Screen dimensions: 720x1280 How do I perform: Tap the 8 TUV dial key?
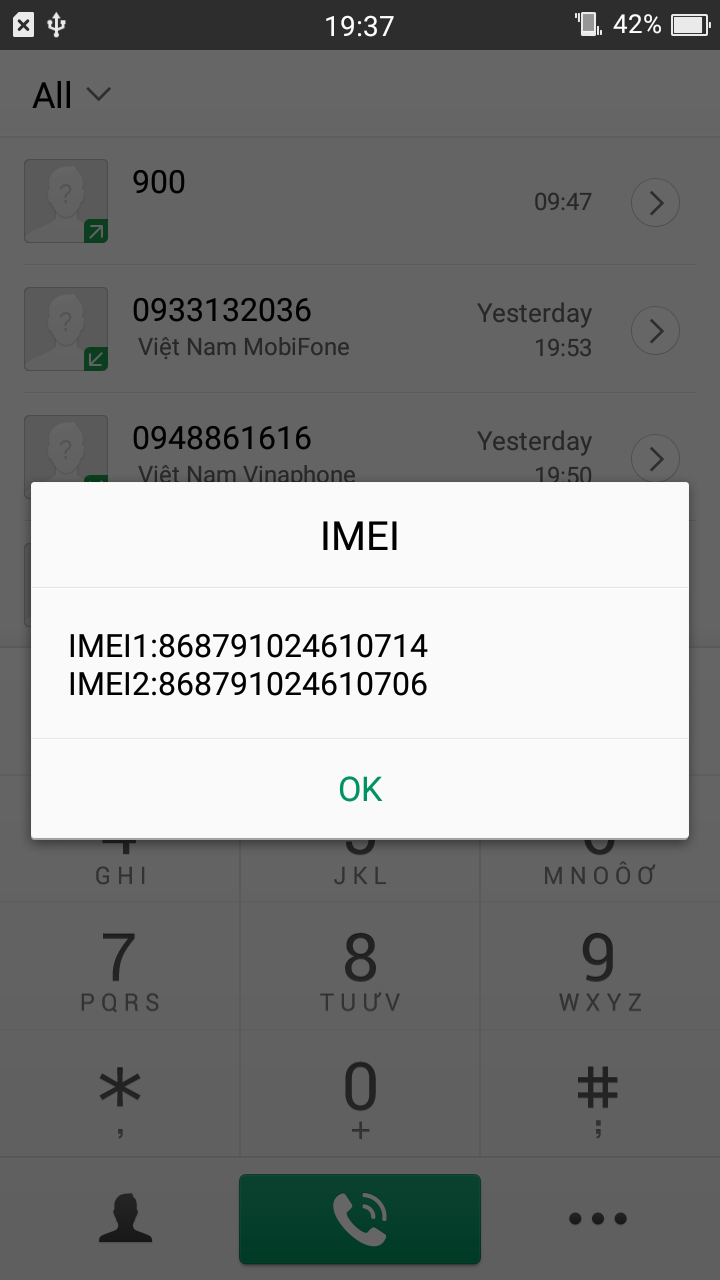[x=360, y=966]
